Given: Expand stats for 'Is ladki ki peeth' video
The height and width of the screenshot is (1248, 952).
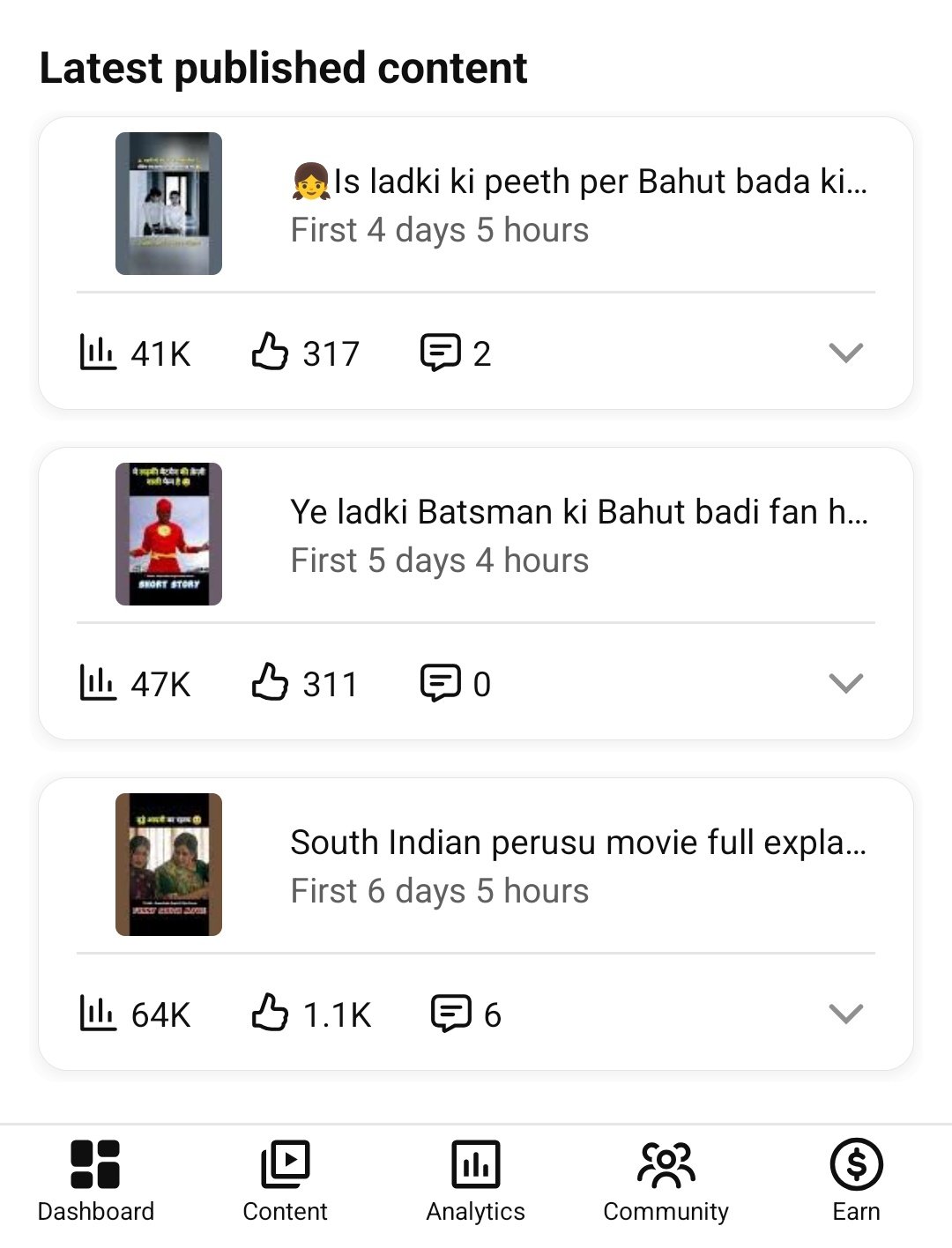Looking at the screenshot, I should click(x=845, y=353).
